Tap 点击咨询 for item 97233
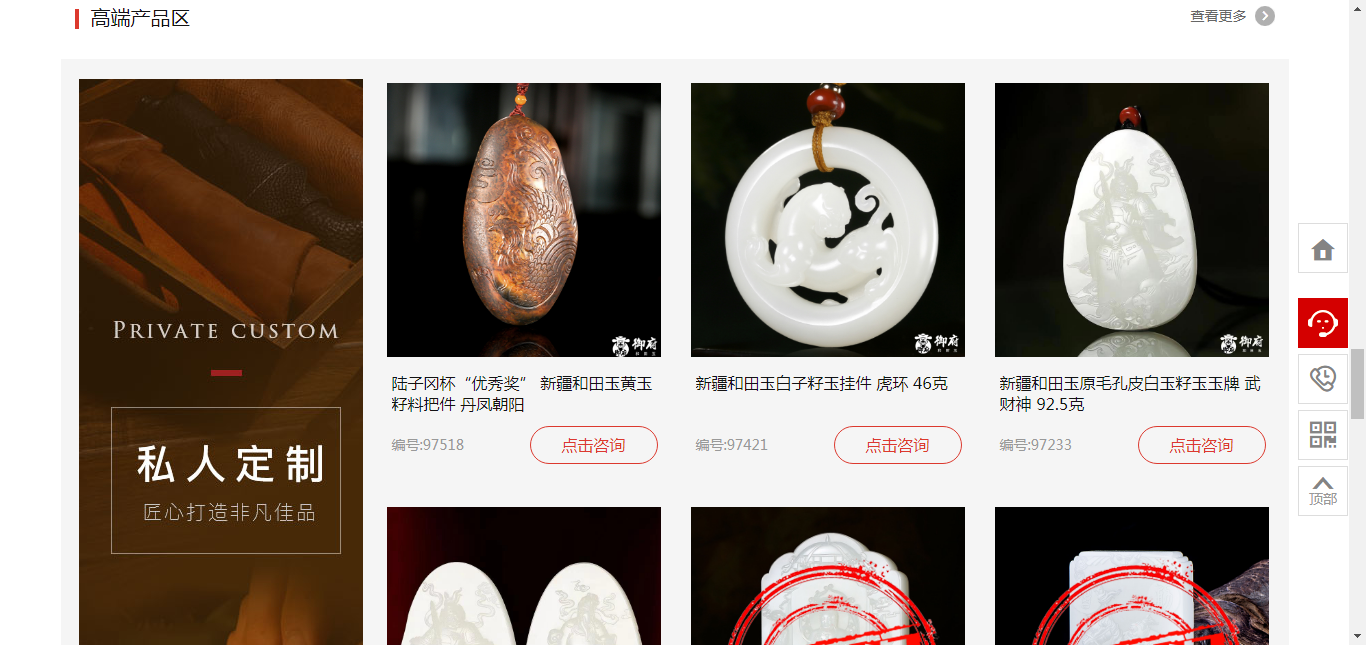The image size is (1366, 645). 1201,445
